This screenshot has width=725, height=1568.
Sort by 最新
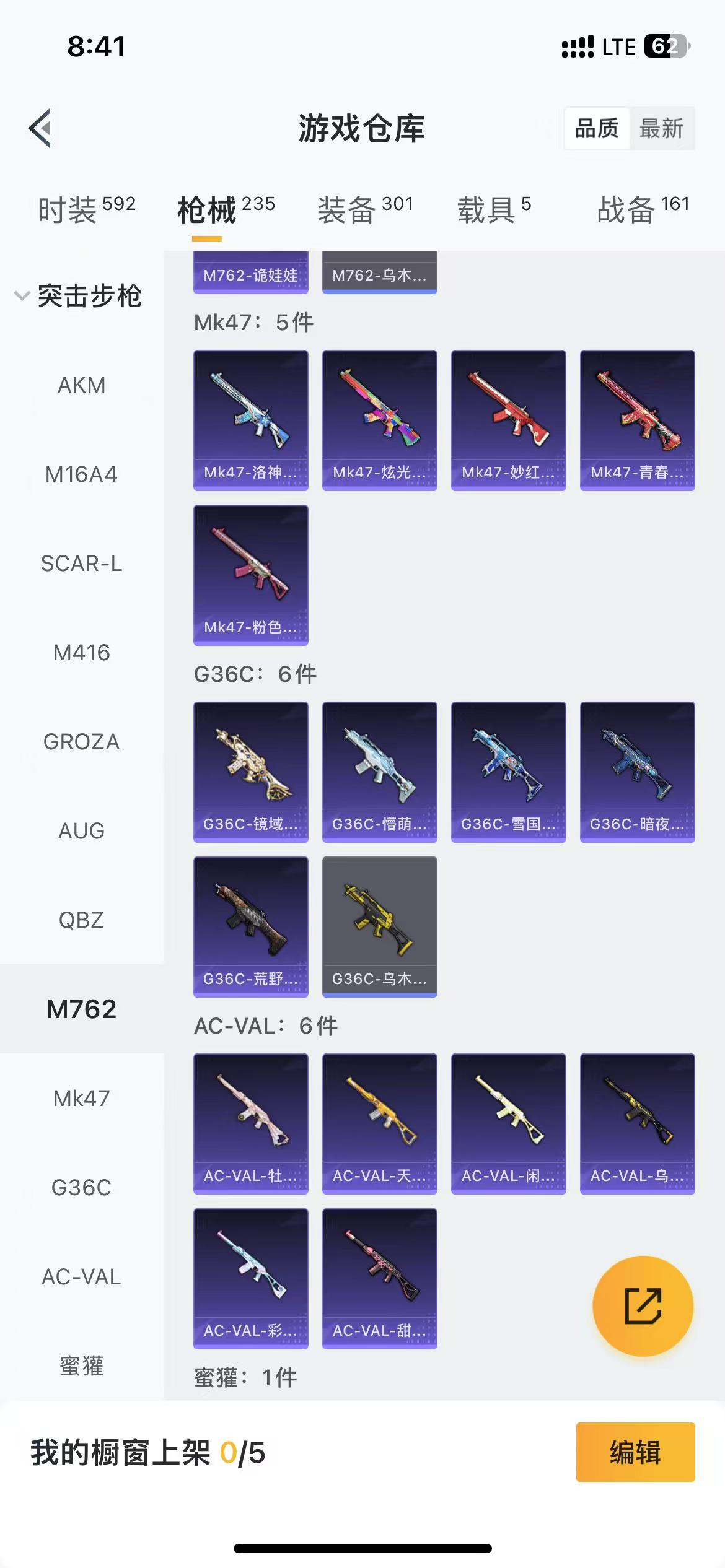(661, 129)
